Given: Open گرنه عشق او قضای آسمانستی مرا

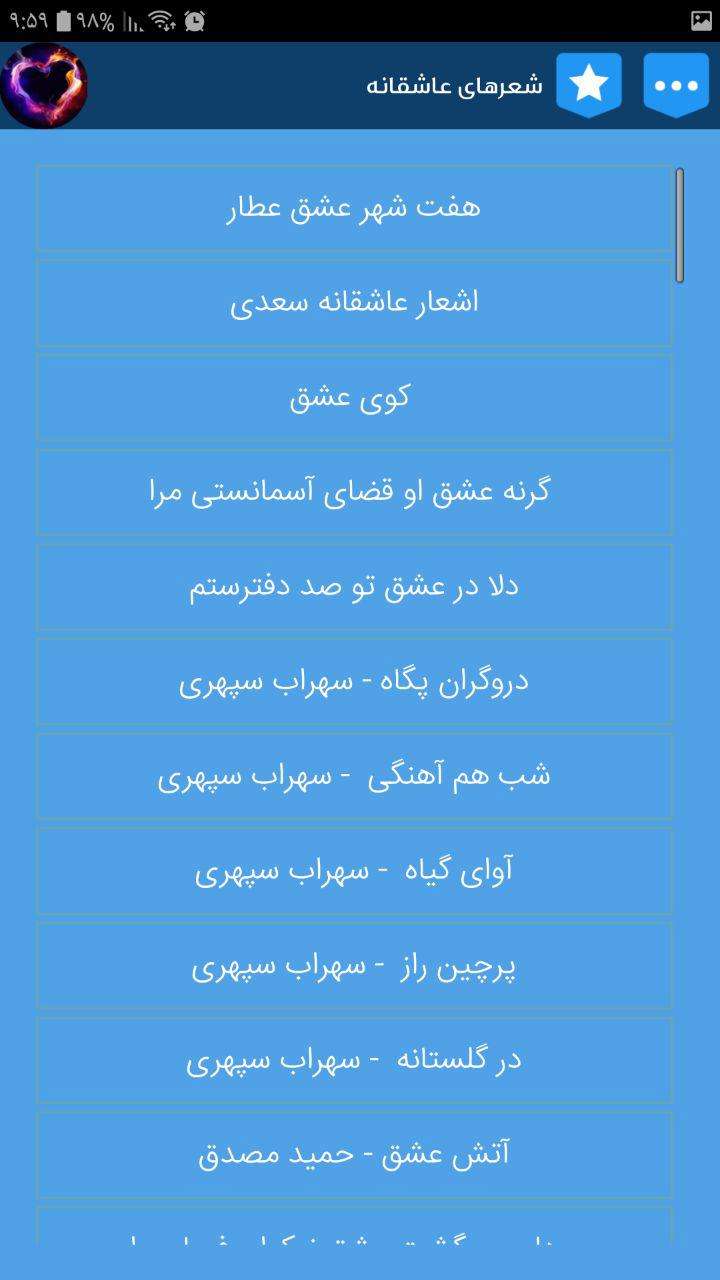Looking at the screenshot, I should click(x=355, y=492).
